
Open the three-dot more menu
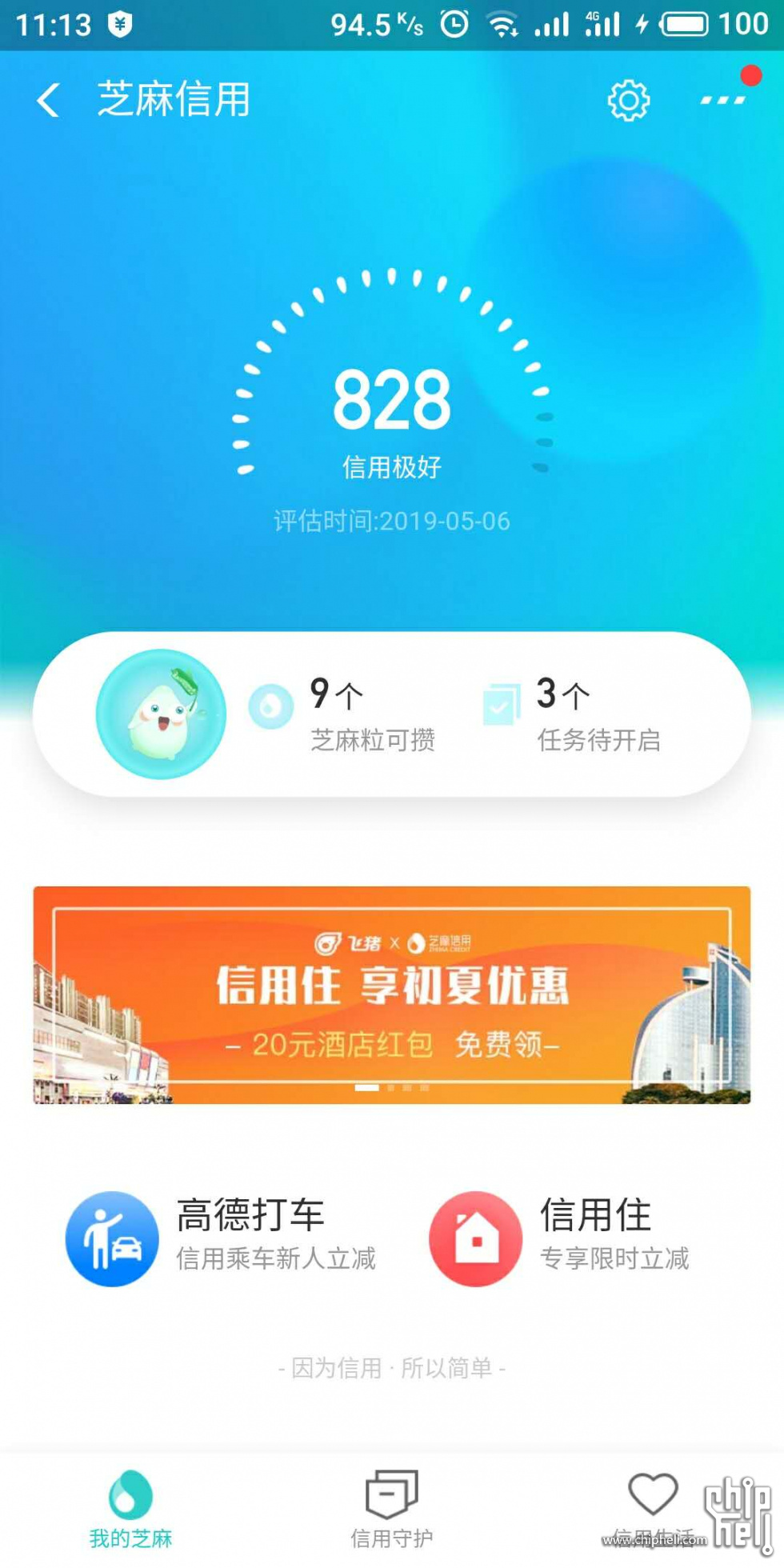point(722,101)
